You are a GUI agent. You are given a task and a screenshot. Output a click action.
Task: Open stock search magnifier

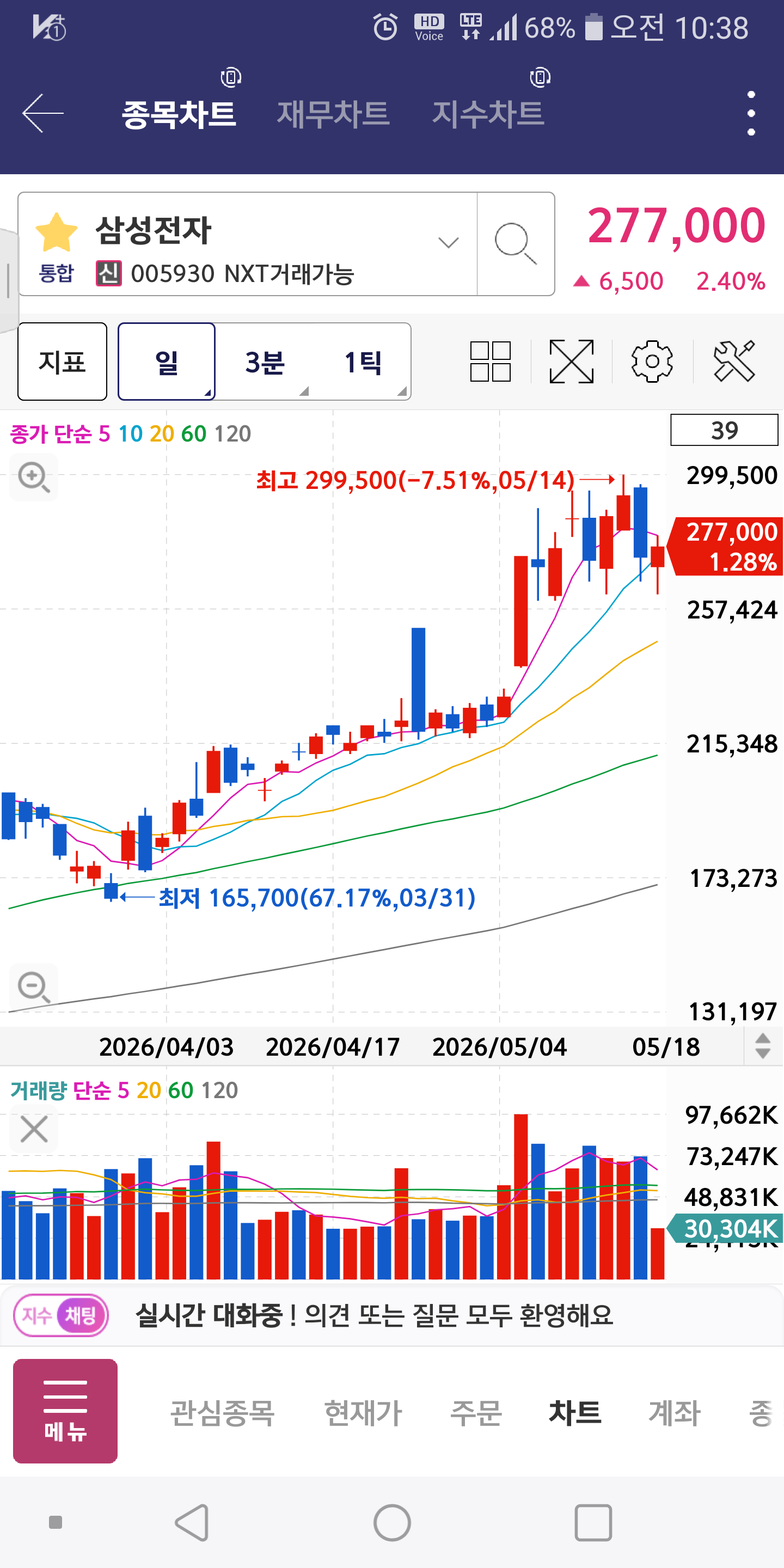[x=516, y=243]
